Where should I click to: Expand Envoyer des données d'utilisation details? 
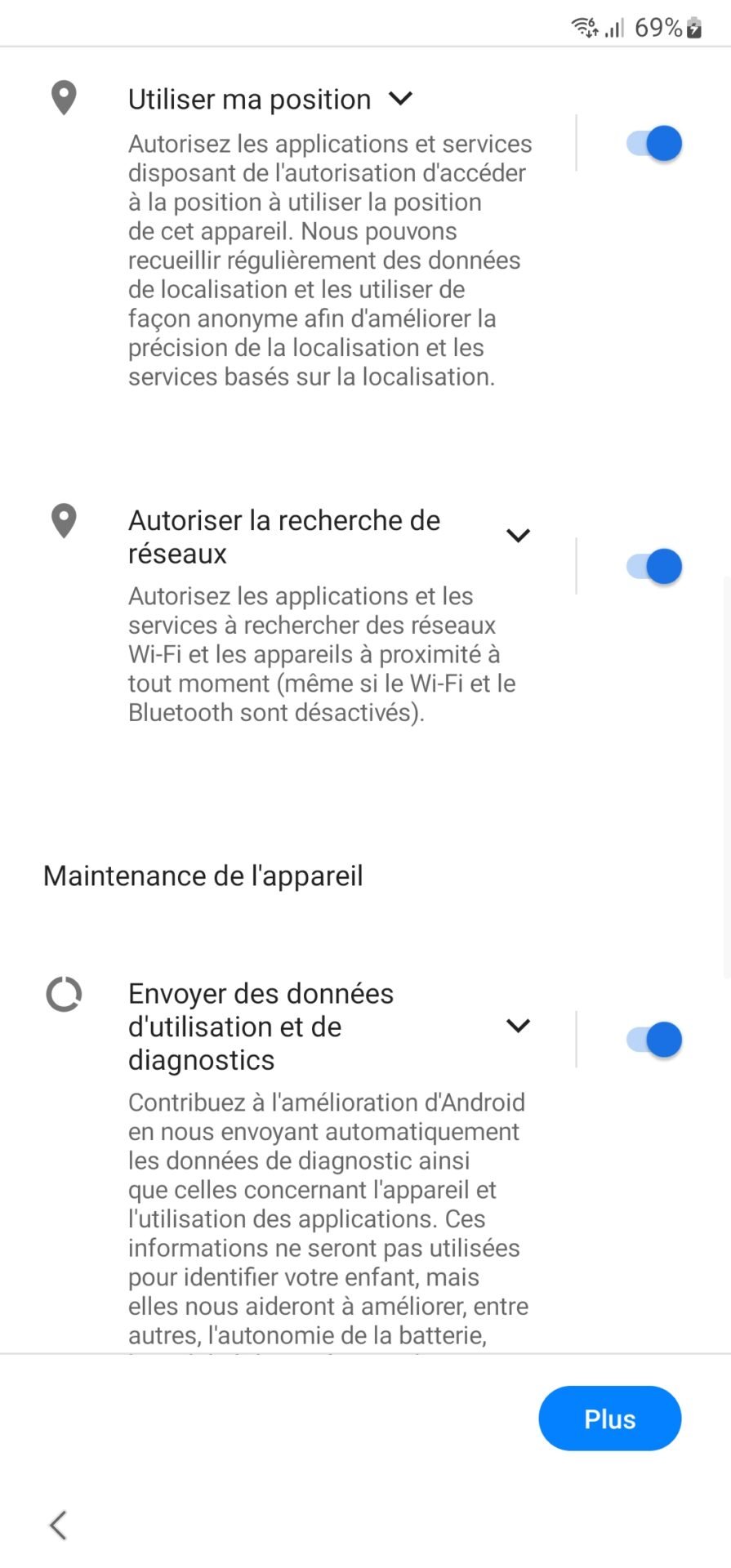click(519, 1026)
